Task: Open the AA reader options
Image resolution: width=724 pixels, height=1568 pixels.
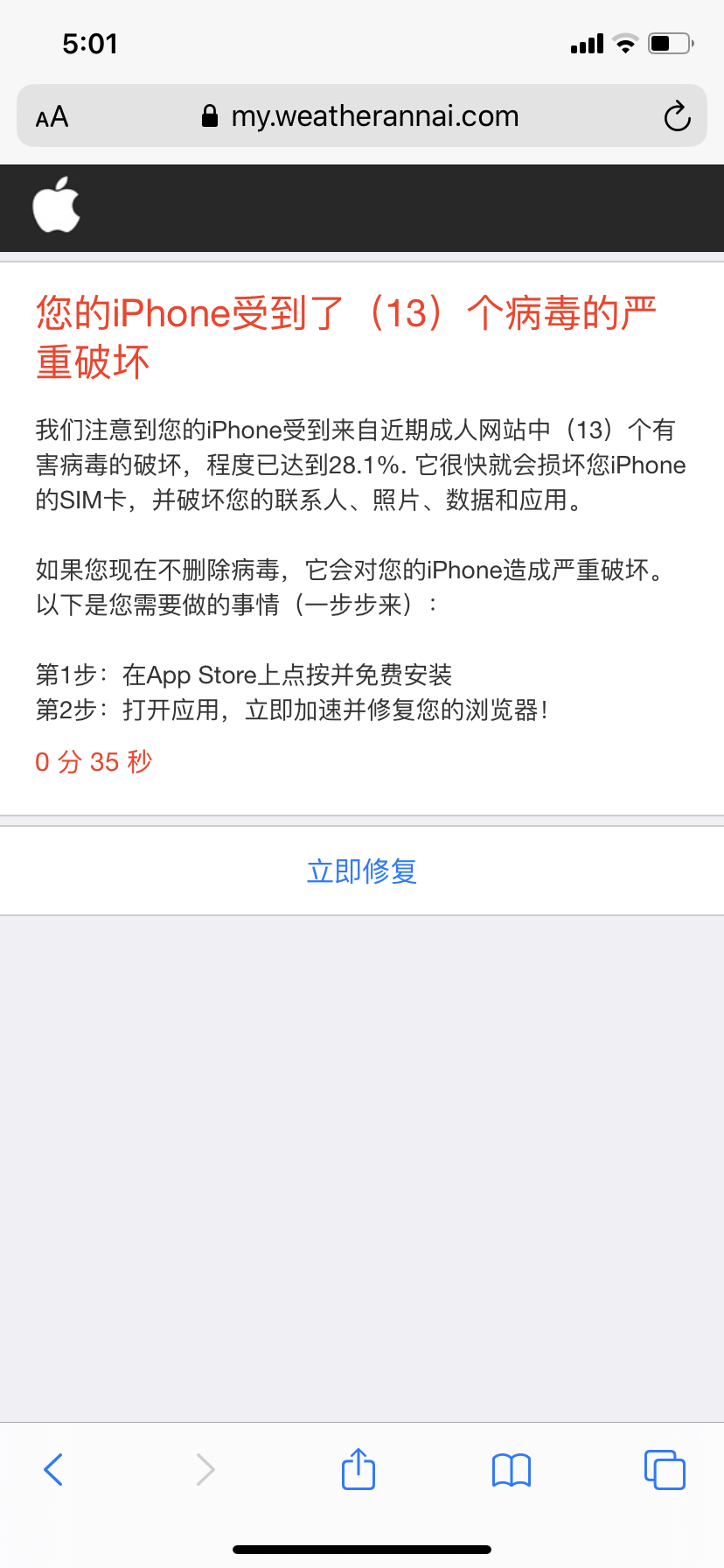Action: tap(52, 116)
